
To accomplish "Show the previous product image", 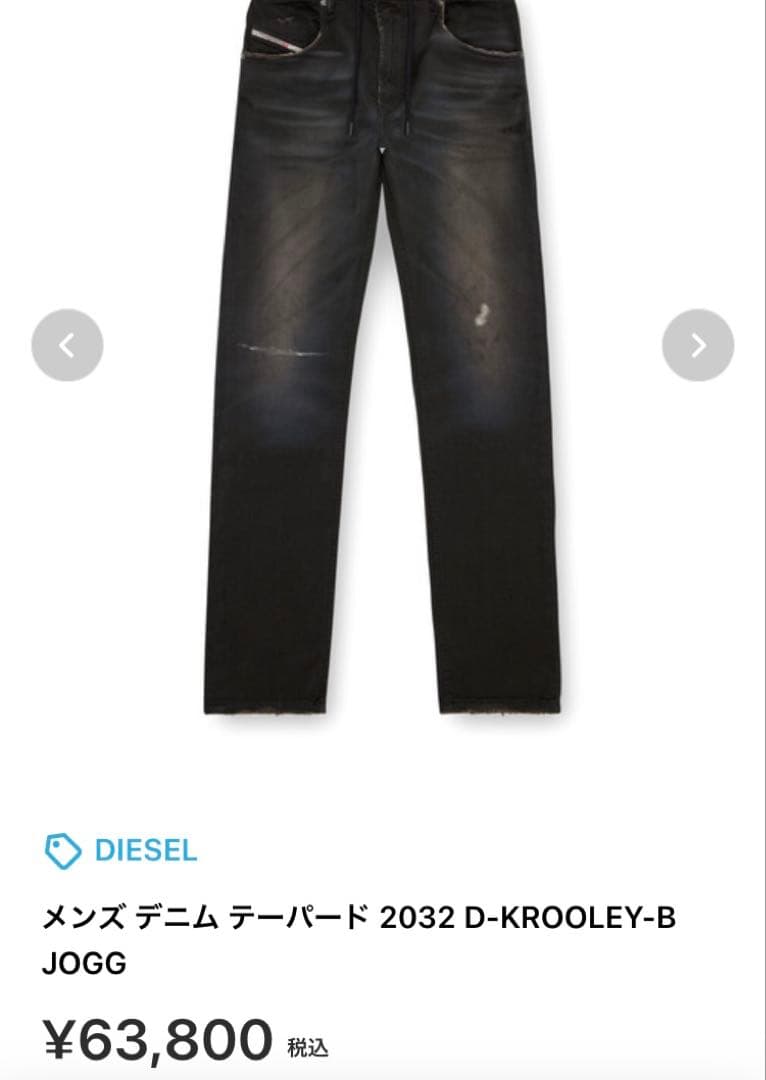I will (67, 345).
